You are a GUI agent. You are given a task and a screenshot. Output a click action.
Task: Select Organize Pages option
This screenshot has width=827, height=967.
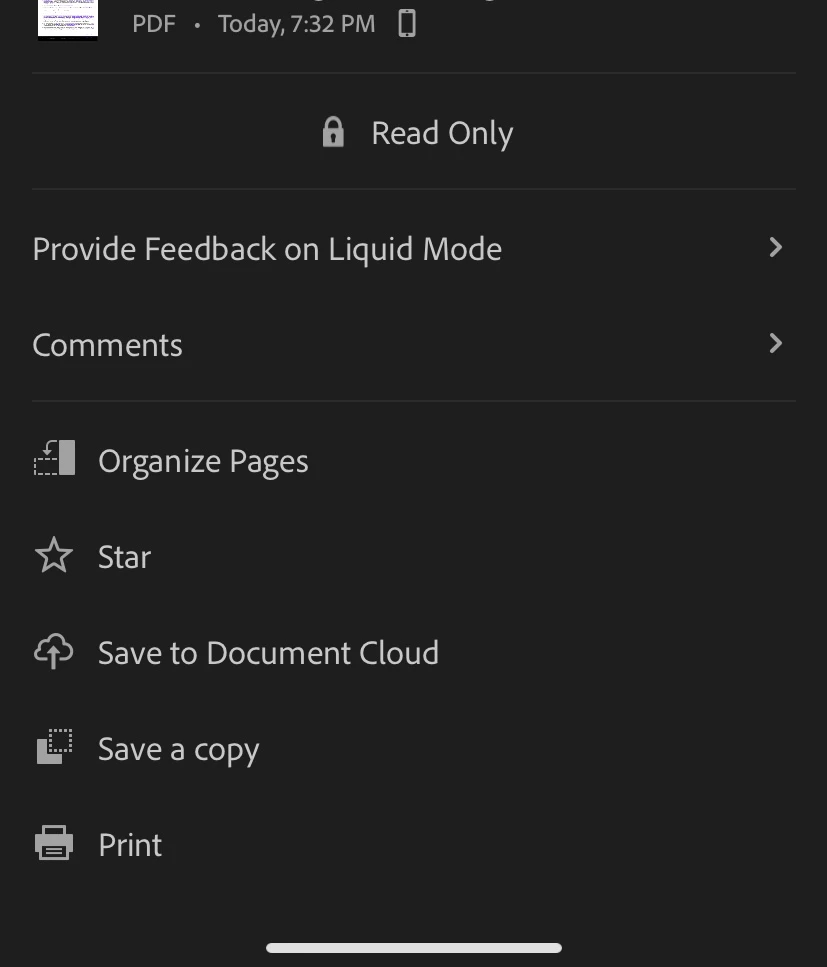tap(203, 461)
